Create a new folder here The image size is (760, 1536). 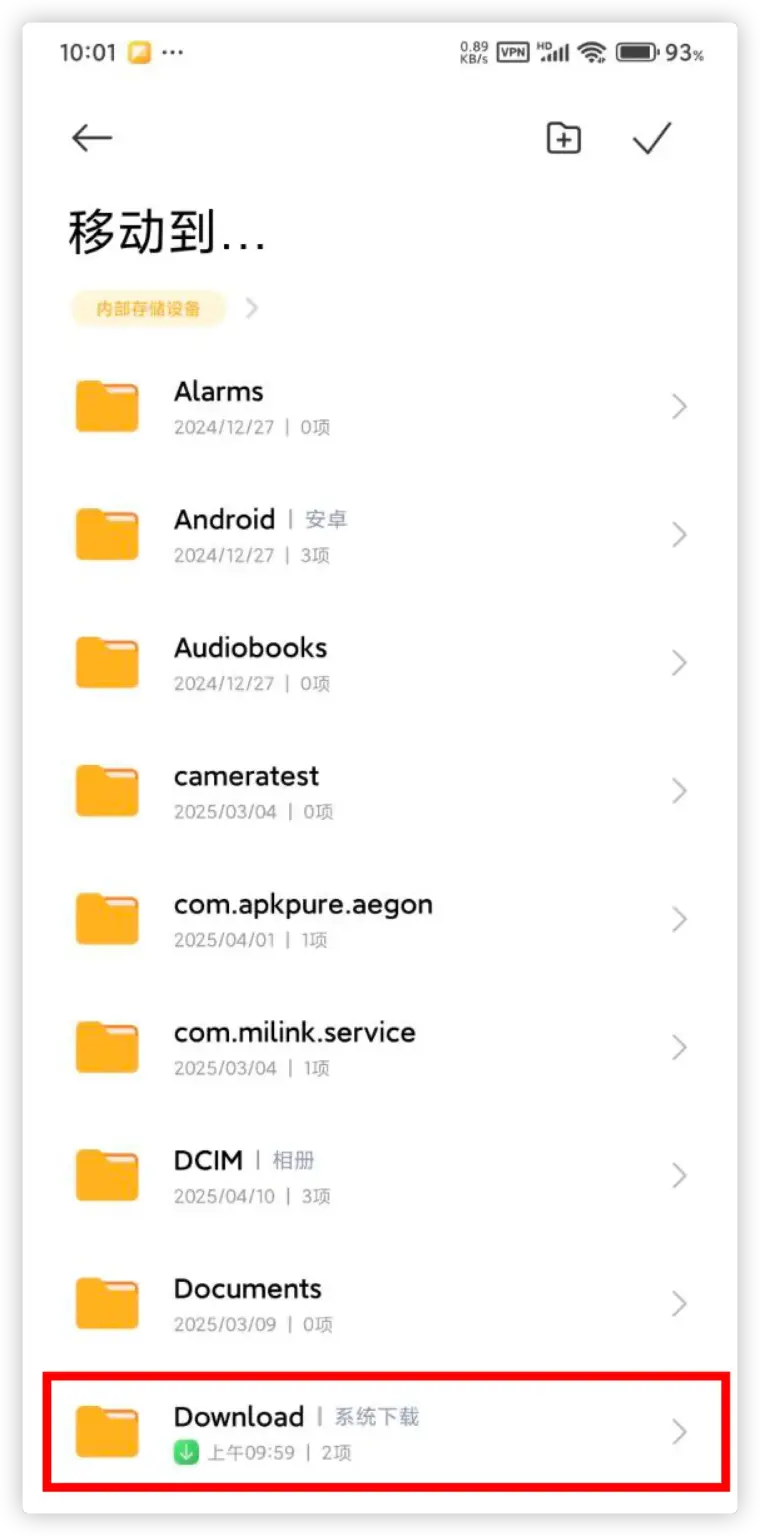pyautogui.click(x=563, y=138)
